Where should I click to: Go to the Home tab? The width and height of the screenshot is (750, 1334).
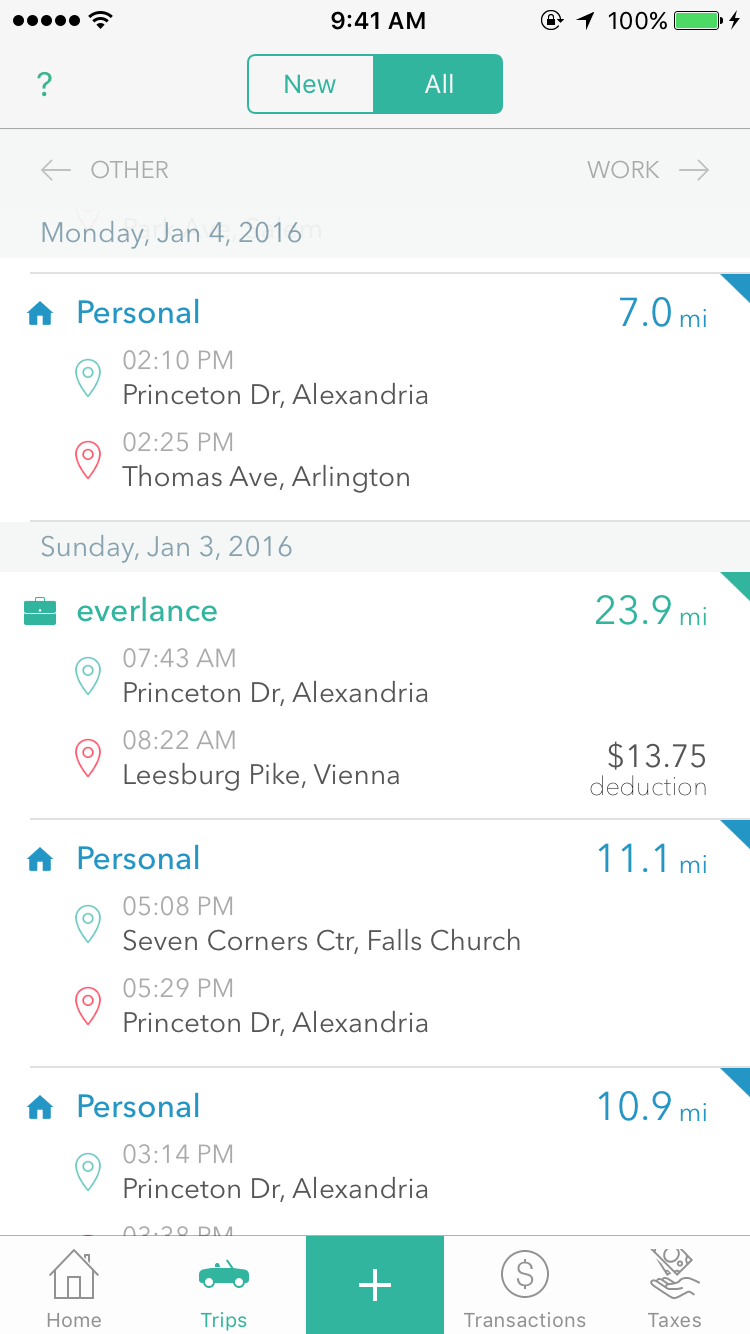click(x=74, y=1286)
